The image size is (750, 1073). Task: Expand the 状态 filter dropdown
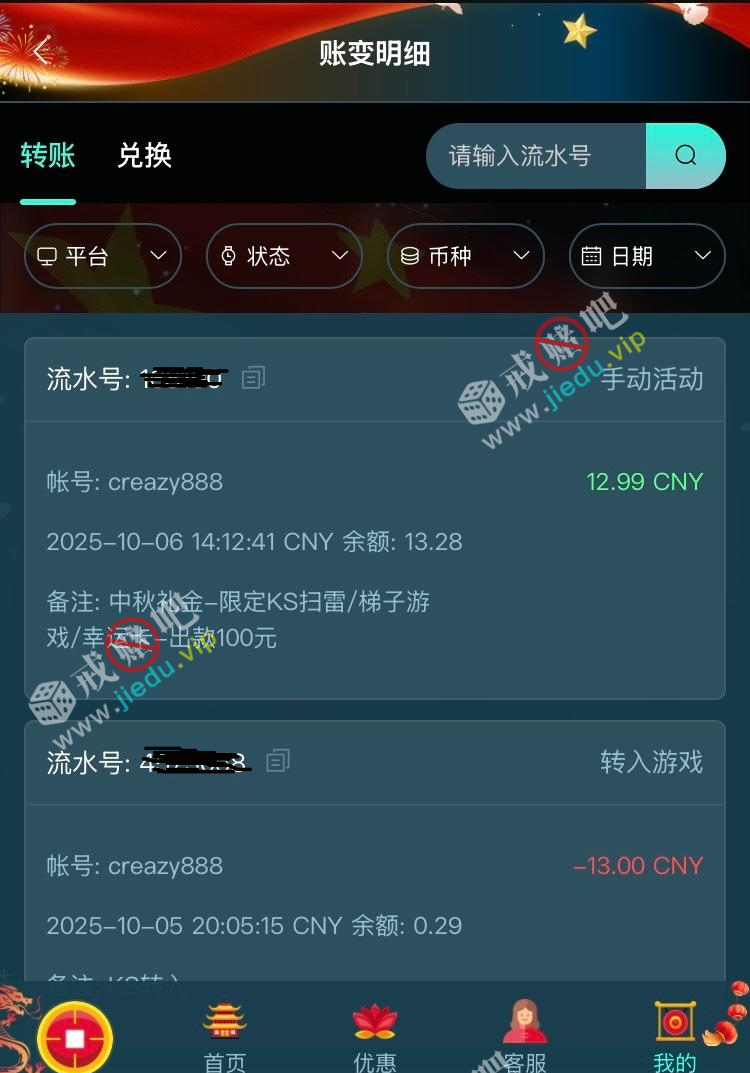coord(284,257)
